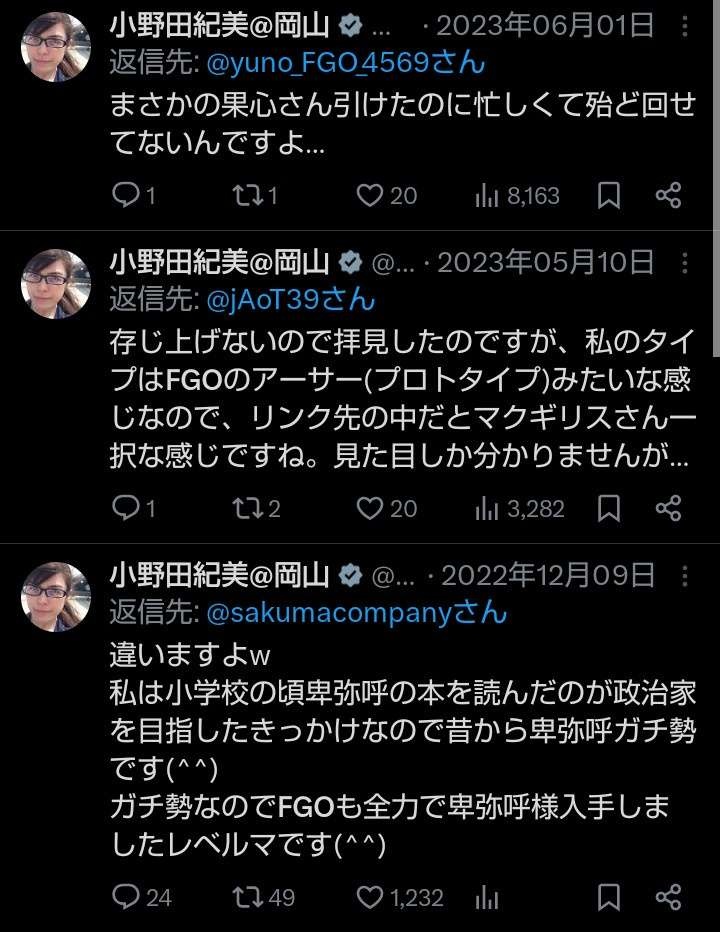This screenshot has width=720, height=932.
Task: Reply to the 2023年05月10日 tweet
Action: point(124,509)
